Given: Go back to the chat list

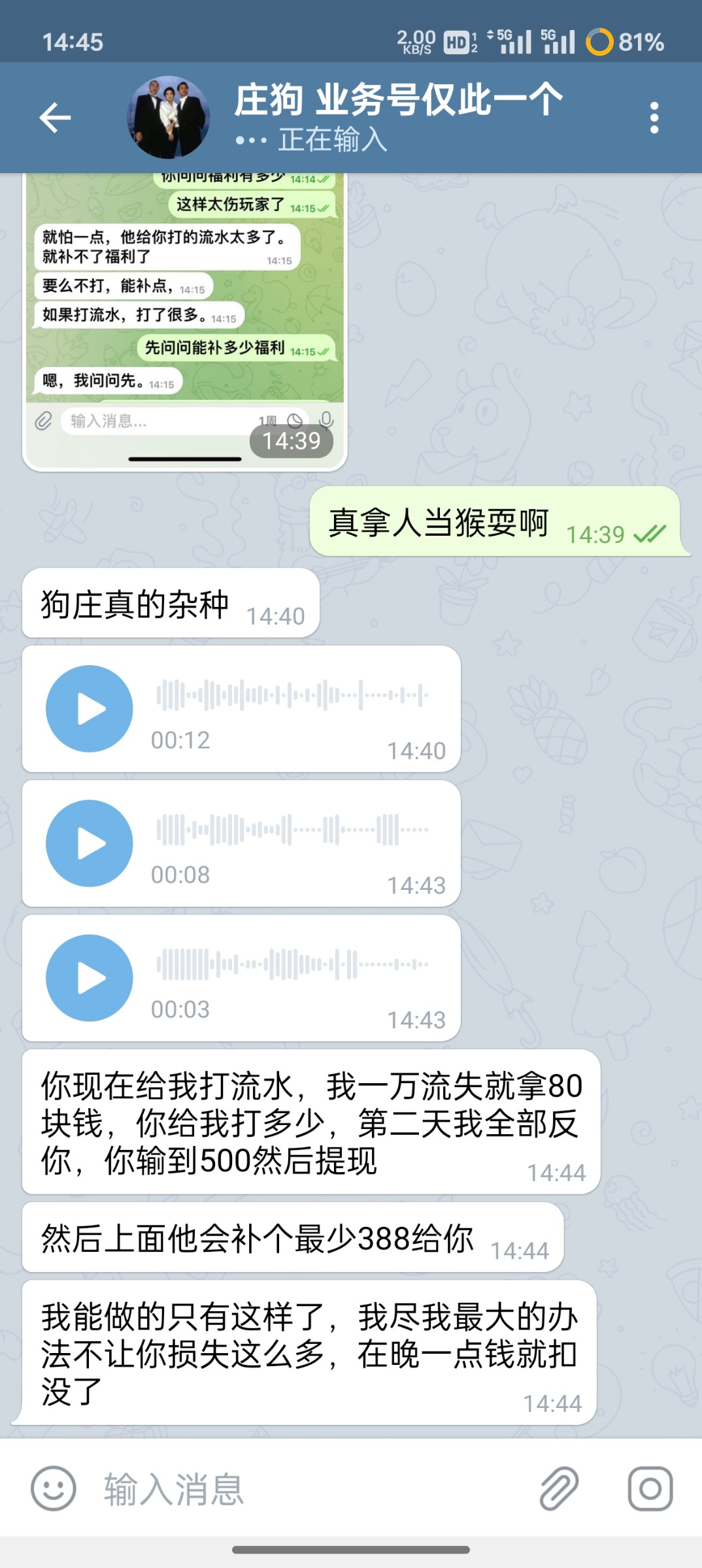Looking at the screenshot, I should (55, 118).
